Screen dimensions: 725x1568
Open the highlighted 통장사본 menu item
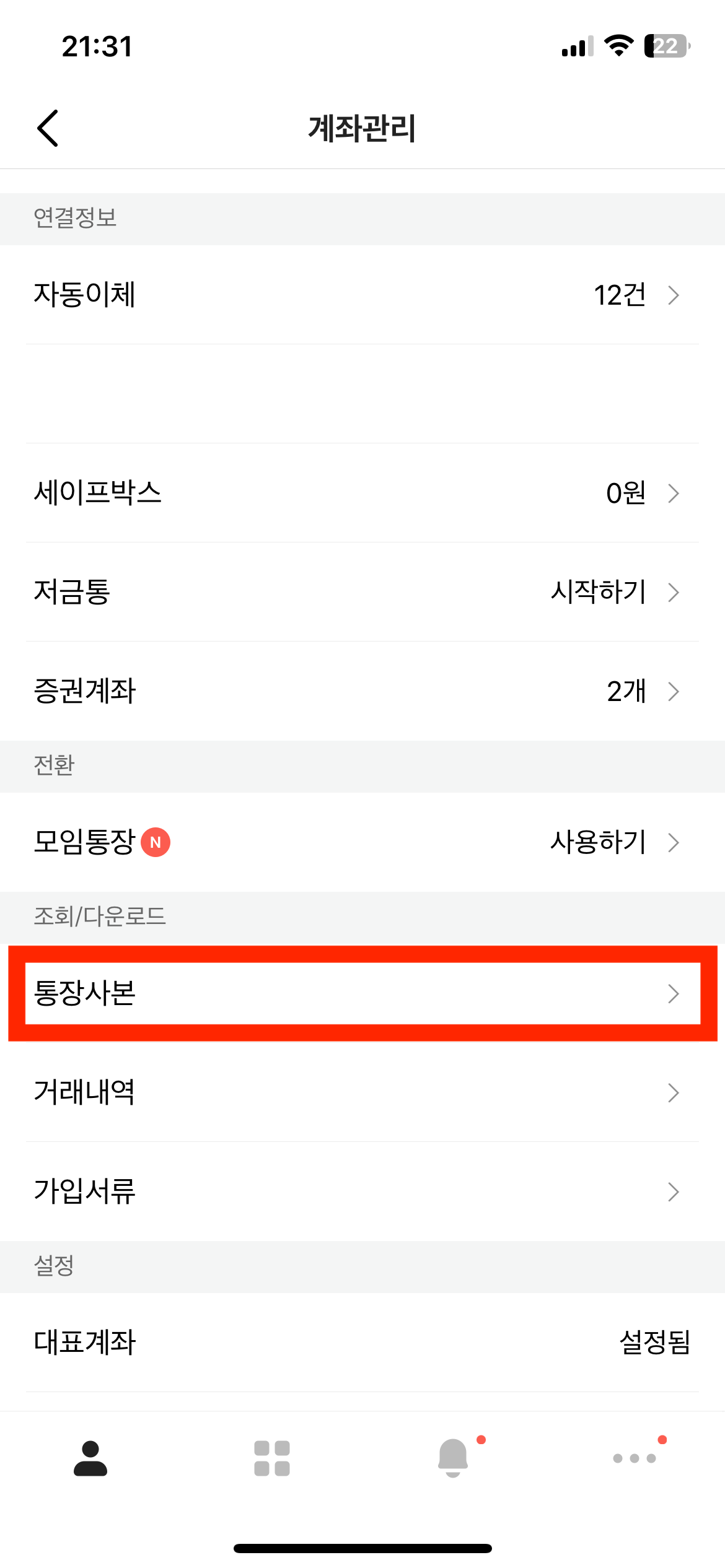click(x=362, y=993)
